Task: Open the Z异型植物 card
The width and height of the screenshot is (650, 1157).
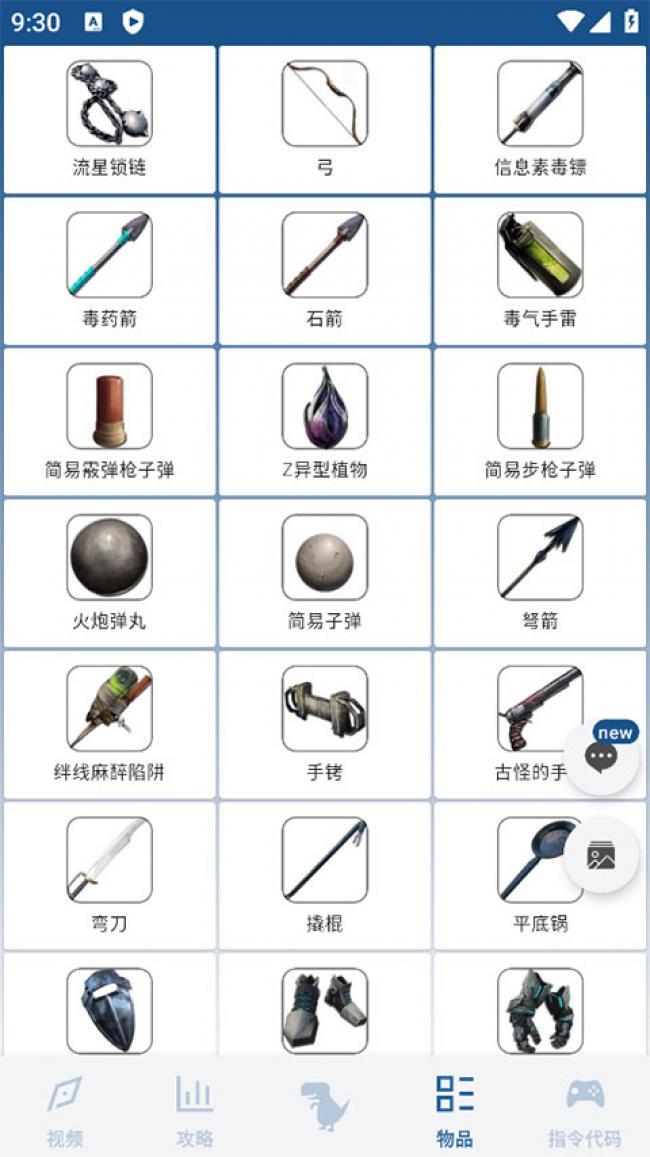Action: [325, 422]
